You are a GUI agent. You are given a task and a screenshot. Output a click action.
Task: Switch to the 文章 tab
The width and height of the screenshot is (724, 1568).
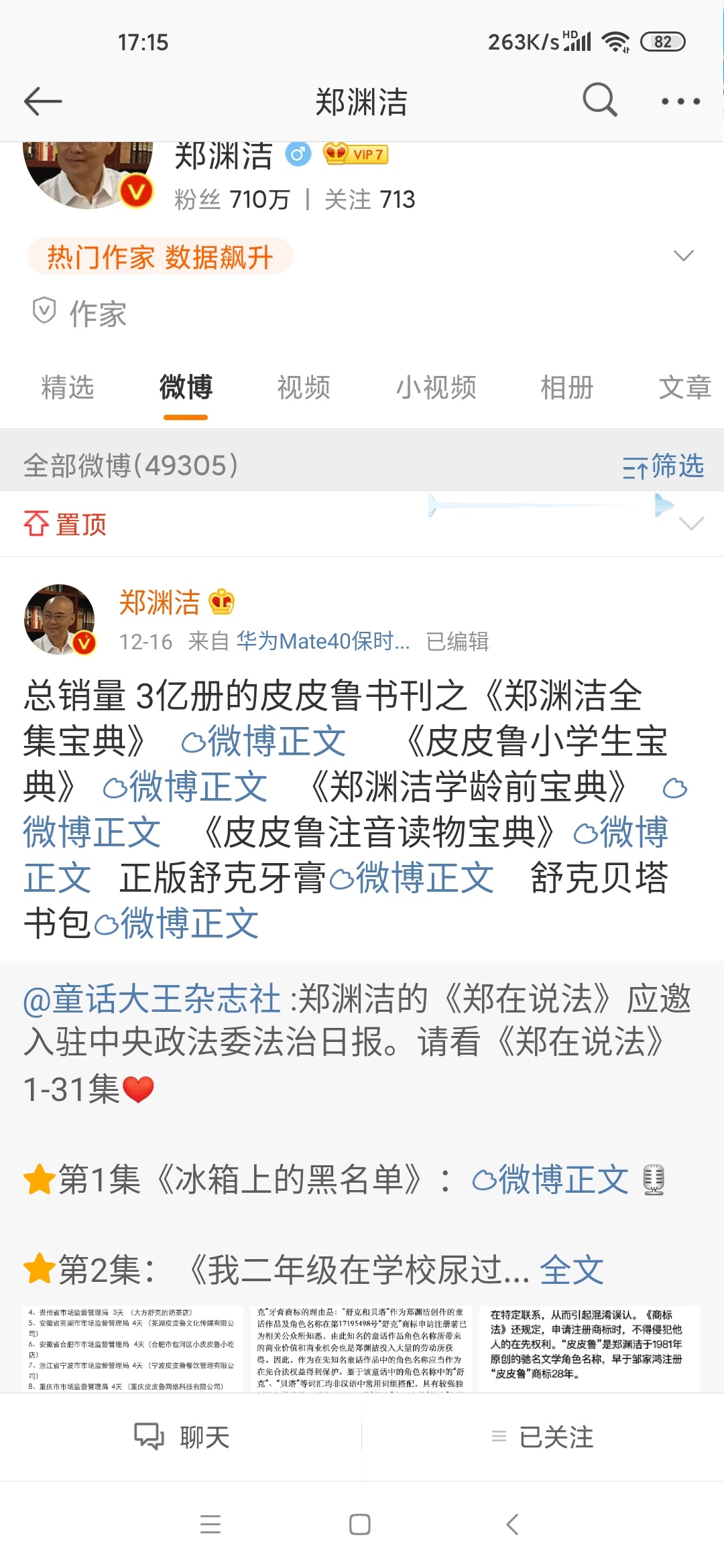(684, 387)
